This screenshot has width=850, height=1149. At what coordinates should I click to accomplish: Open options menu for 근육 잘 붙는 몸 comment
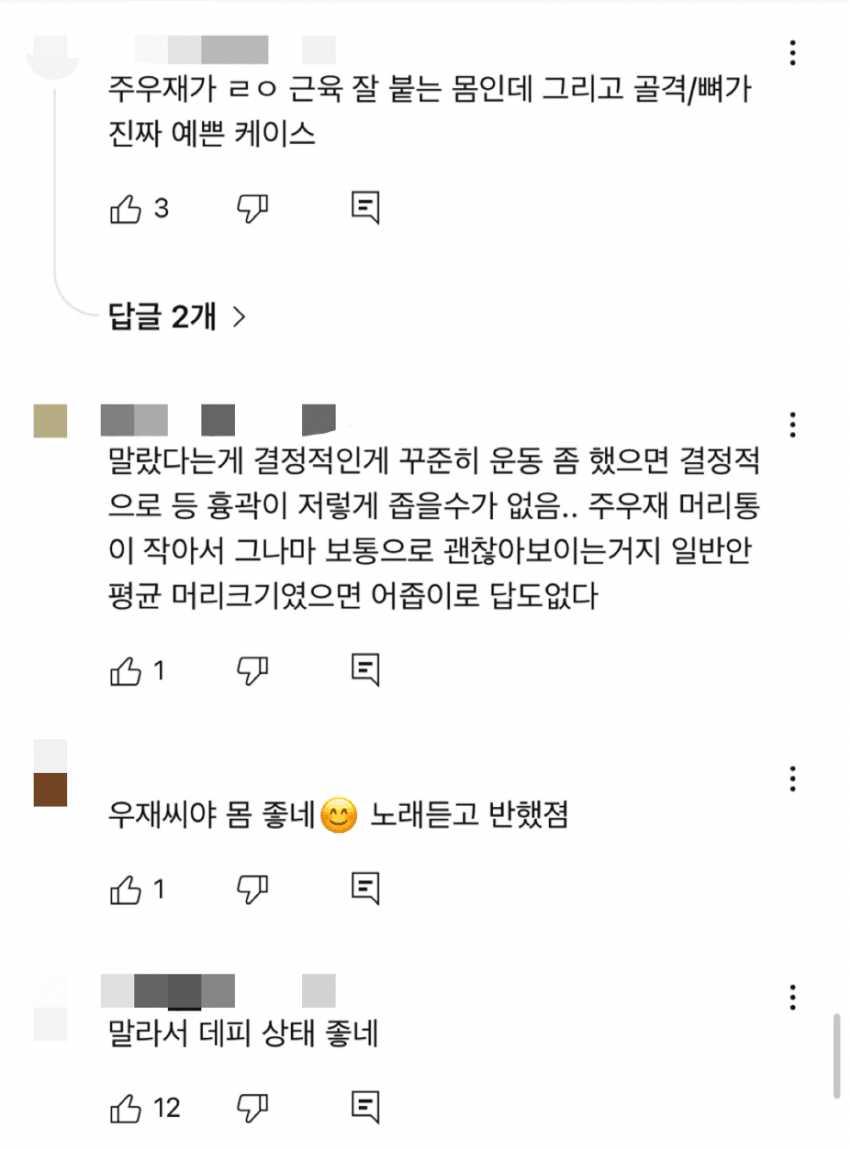click(x=793, y=53)
